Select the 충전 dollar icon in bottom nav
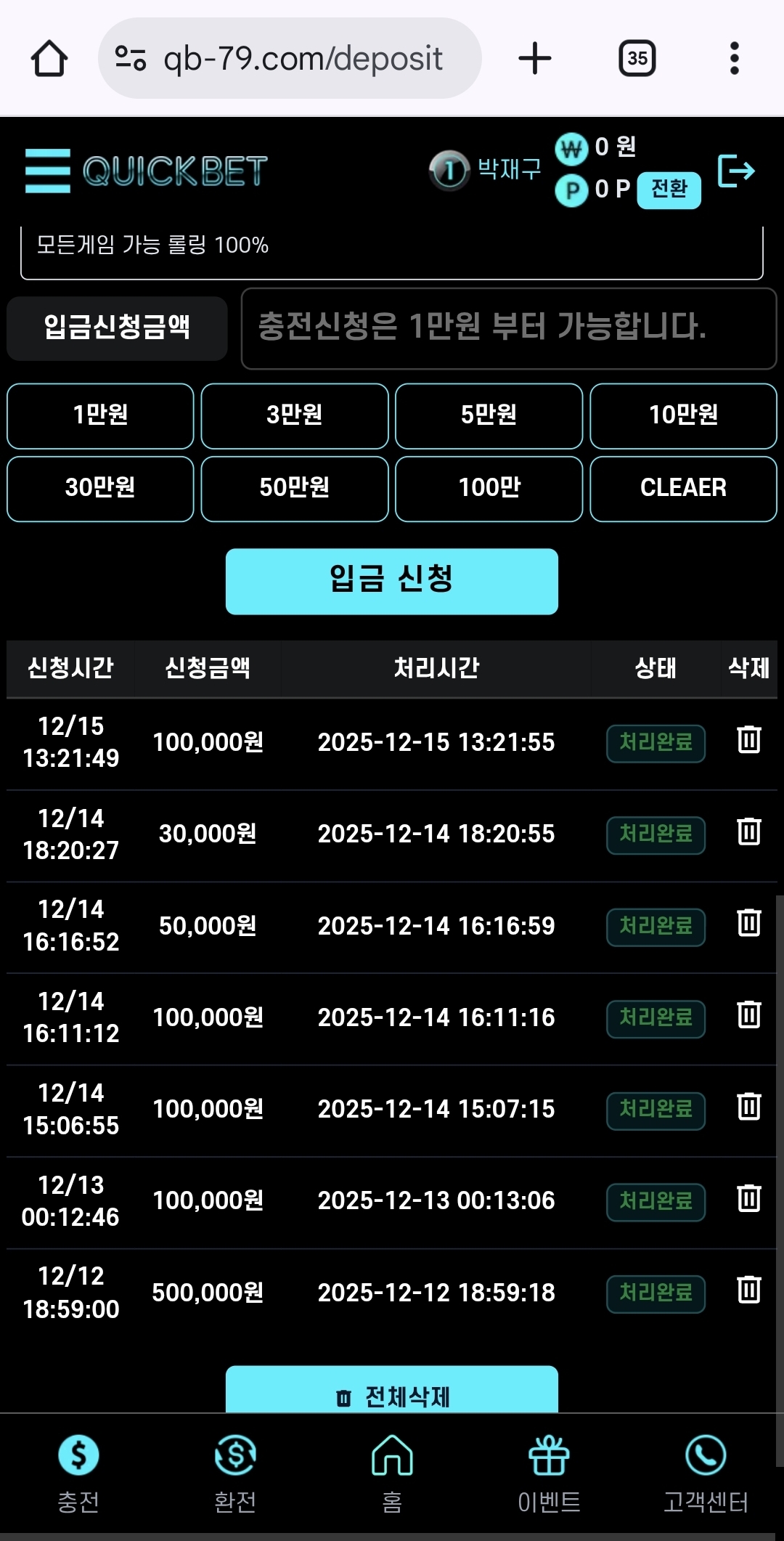 (x=78, y=1455)
